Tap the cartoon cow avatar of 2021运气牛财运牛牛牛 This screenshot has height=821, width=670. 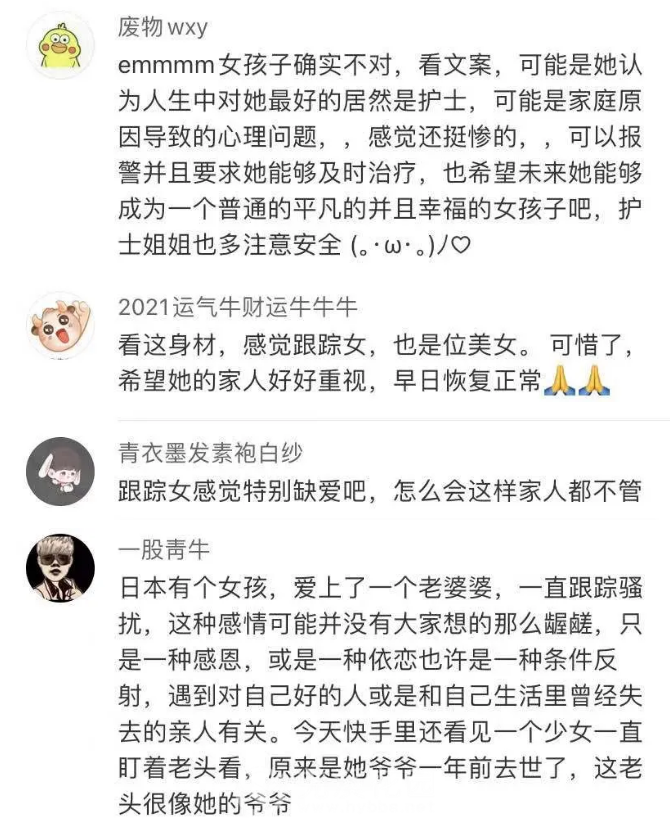pyautogui.click(x=59, y=326)
